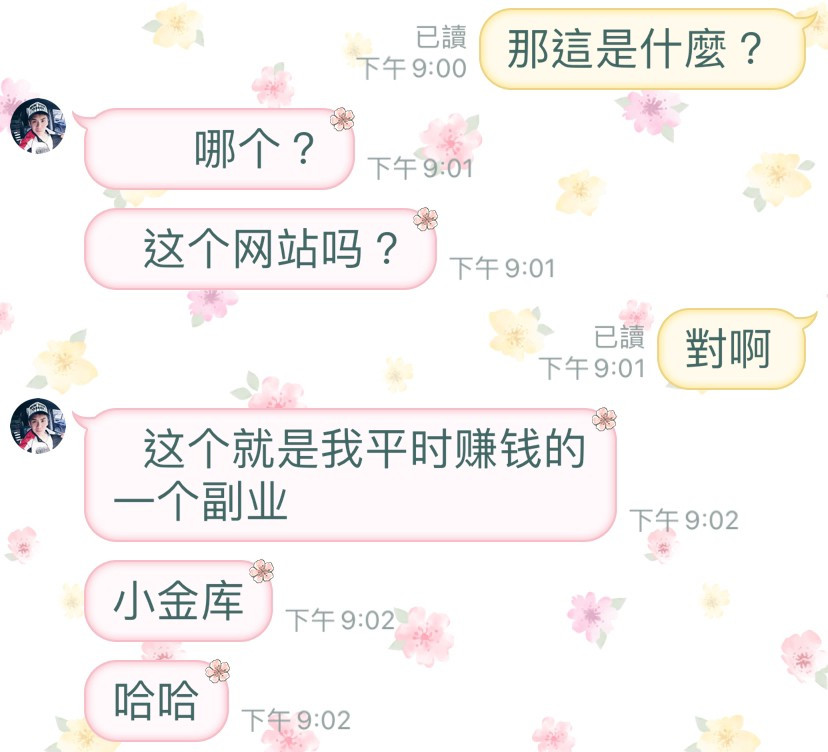Open sender's avatar beside the 这个就是我平时赚钱的 message
The image size is (828, 752).
coord(37,424)
